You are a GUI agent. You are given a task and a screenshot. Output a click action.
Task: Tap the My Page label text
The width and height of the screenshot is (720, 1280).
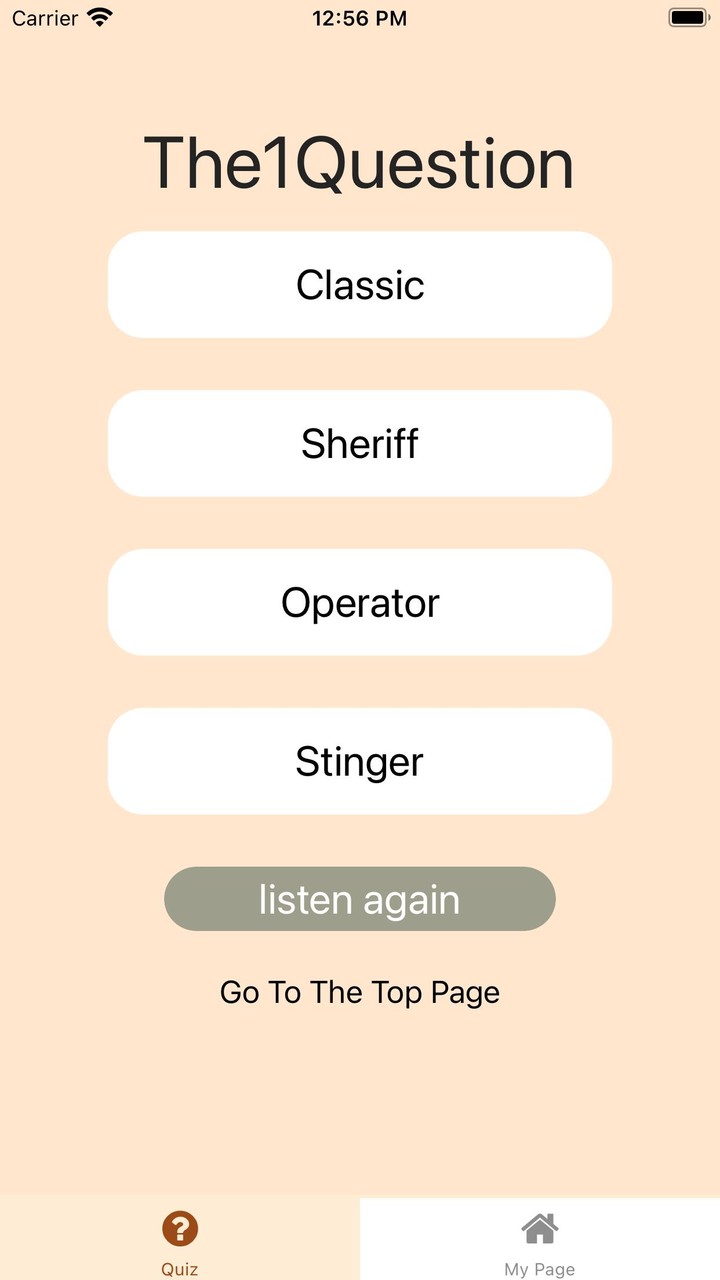pos(539,1268)
